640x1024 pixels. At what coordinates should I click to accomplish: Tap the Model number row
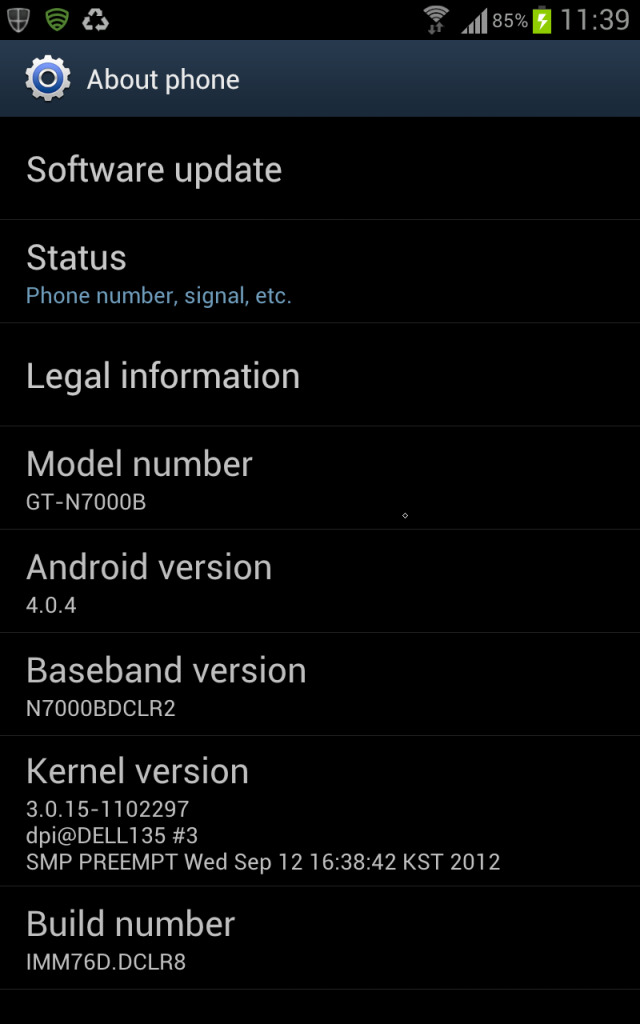click(320, 479)
